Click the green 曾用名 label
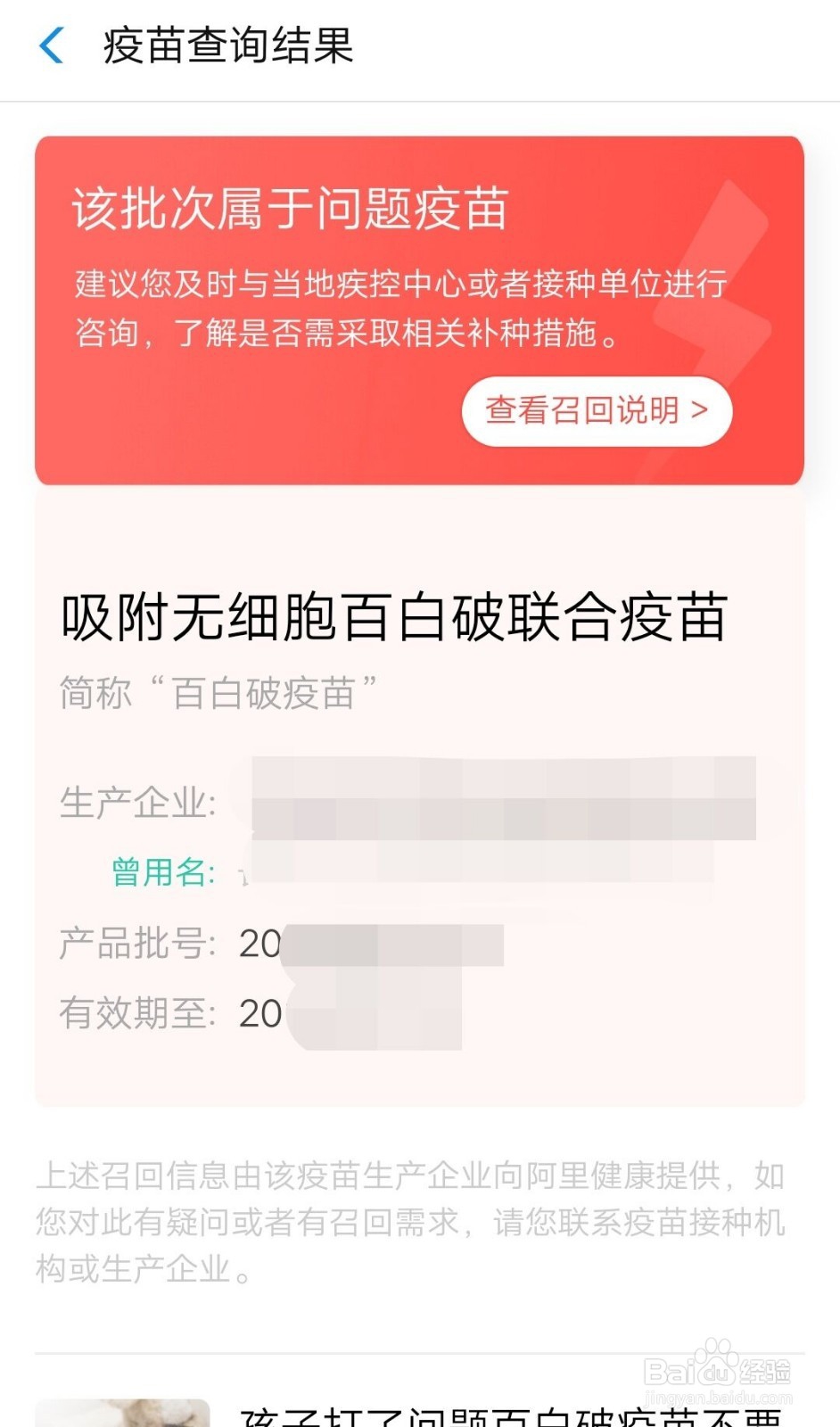Viewport: 840px width, 1427px height. point(159,872)
